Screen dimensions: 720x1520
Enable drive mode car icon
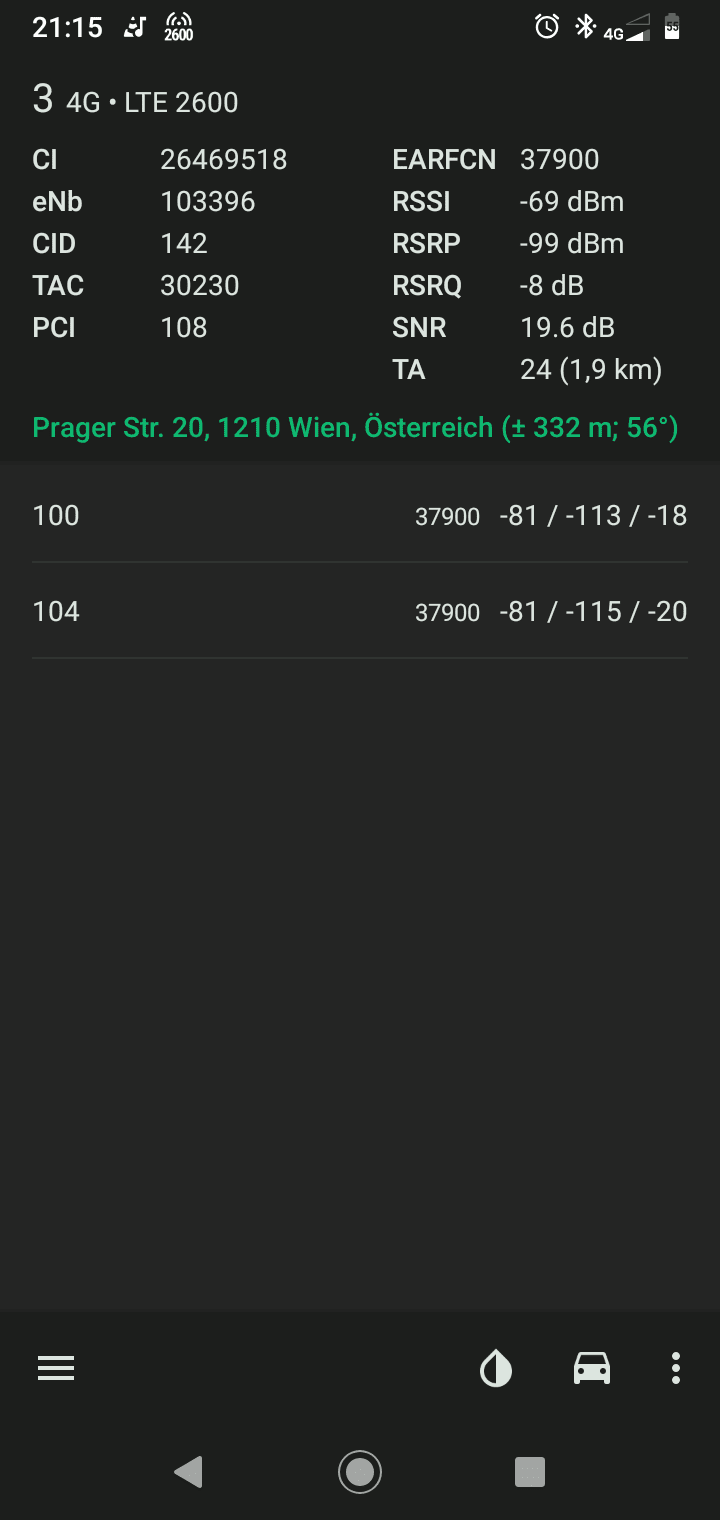pyautogui.click(x=592, y=1368)
